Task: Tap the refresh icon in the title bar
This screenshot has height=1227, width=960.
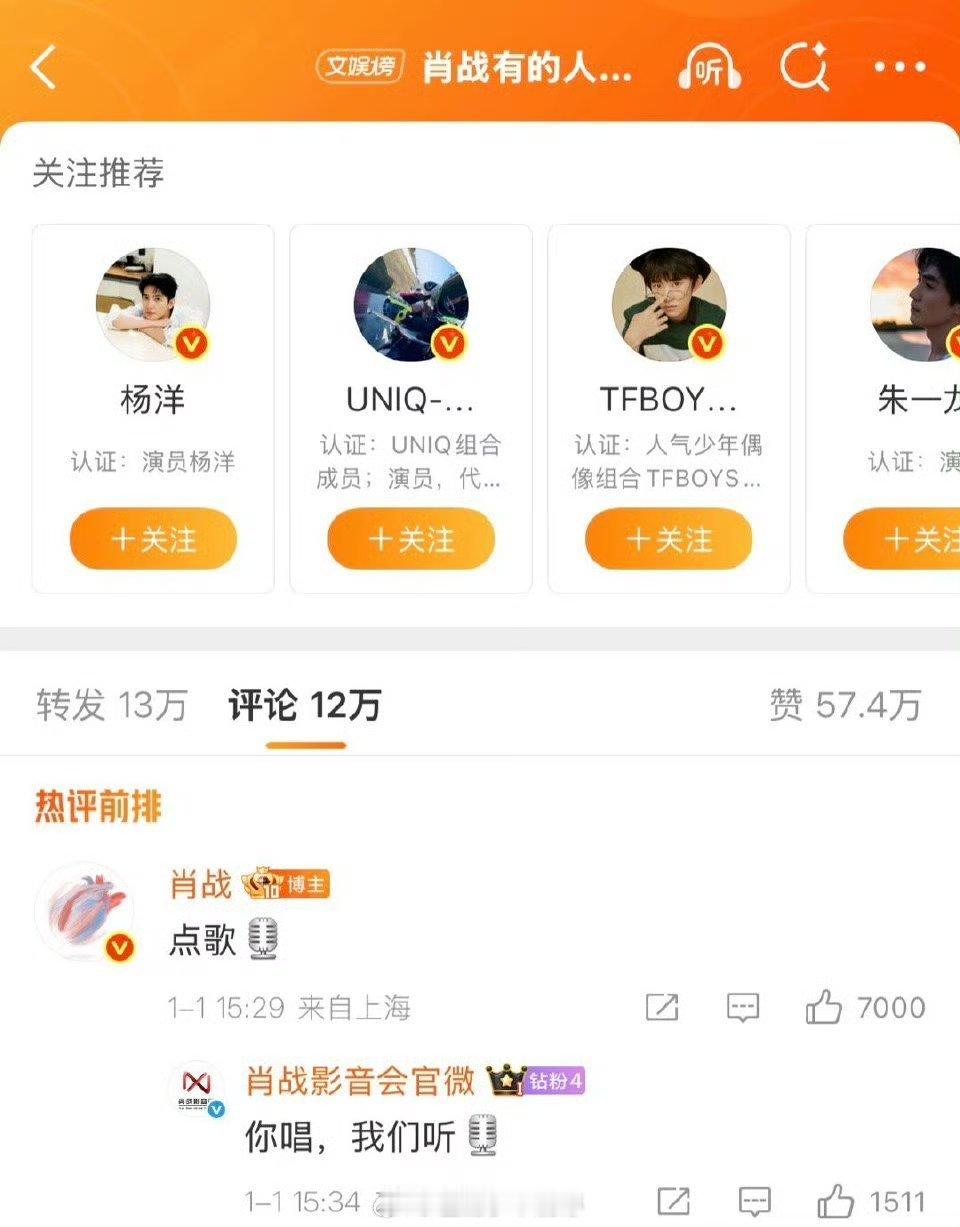Action: click(x=806, y=63)
